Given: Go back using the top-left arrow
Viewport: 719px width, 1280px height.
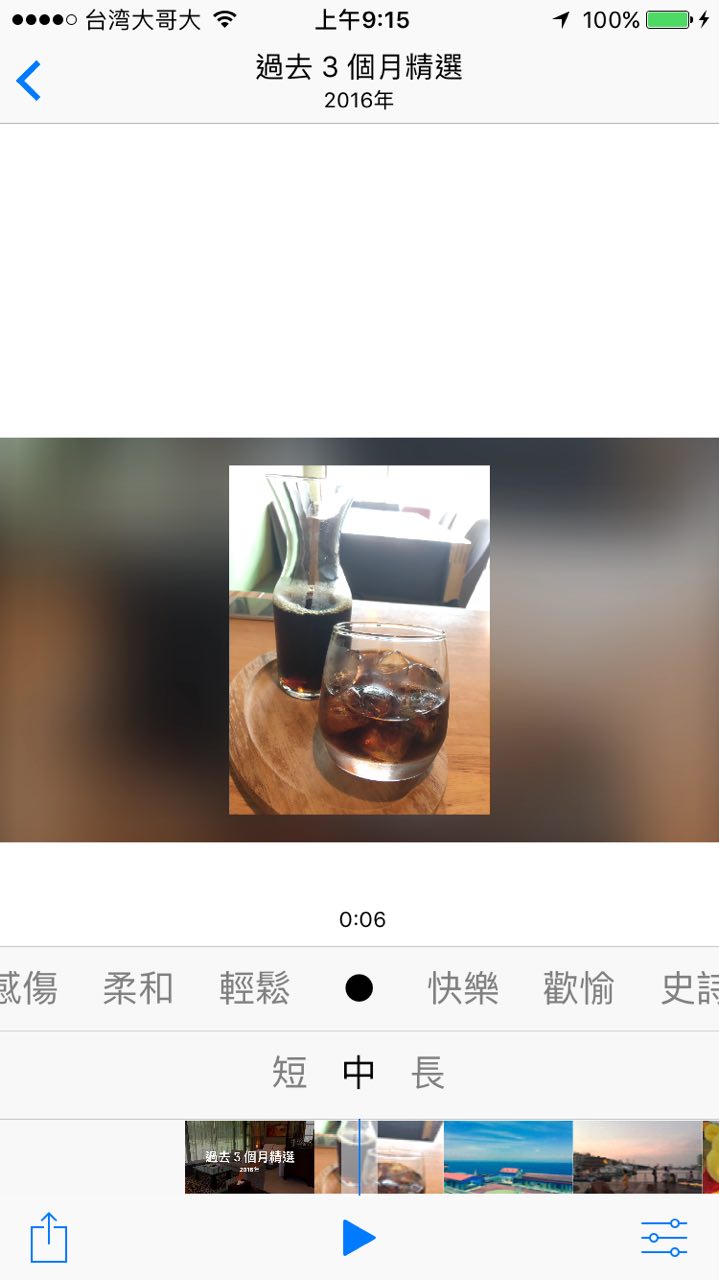Looking at the screenshot, I should 29,81.
